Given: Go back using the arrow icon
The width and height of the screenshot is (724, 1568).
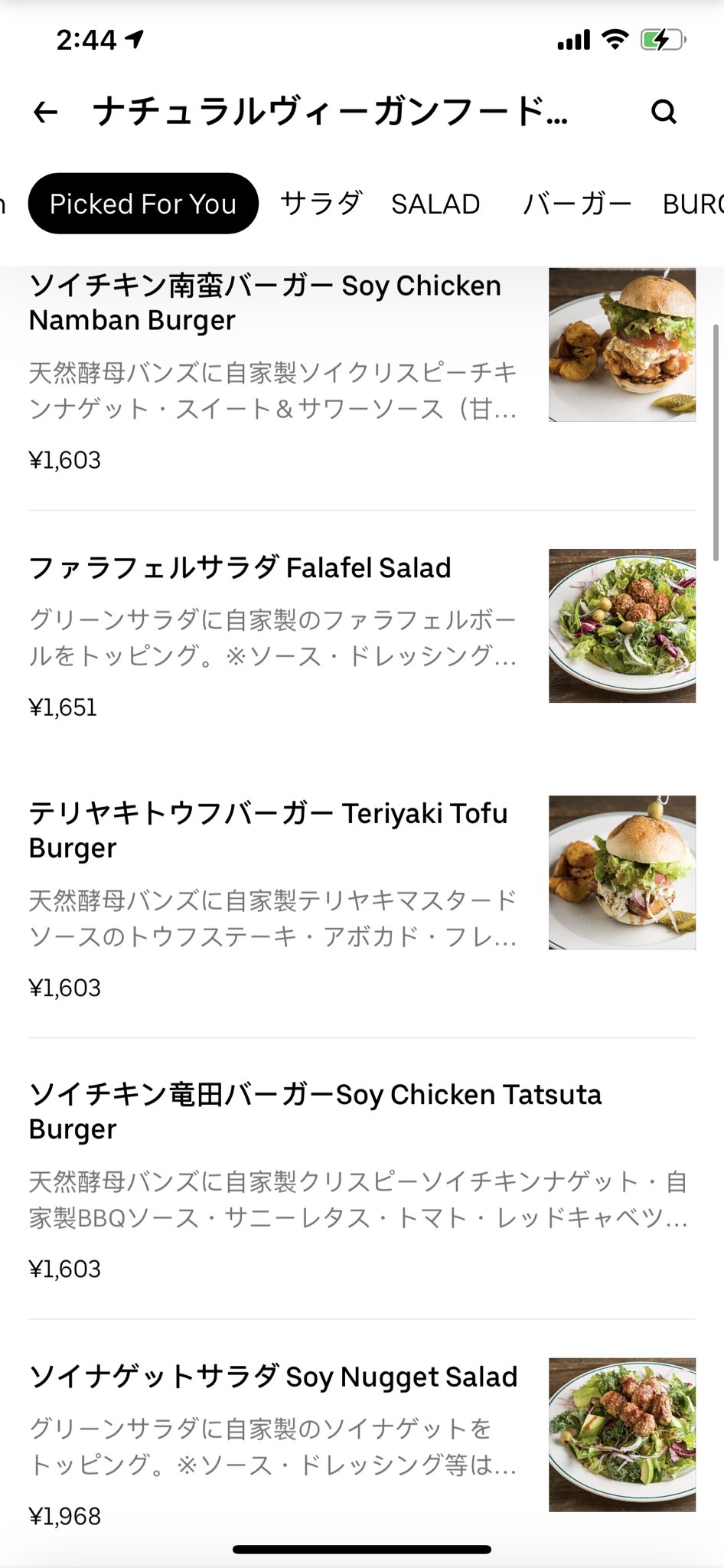Looking at the screenshot, I should tap(46, 113).
